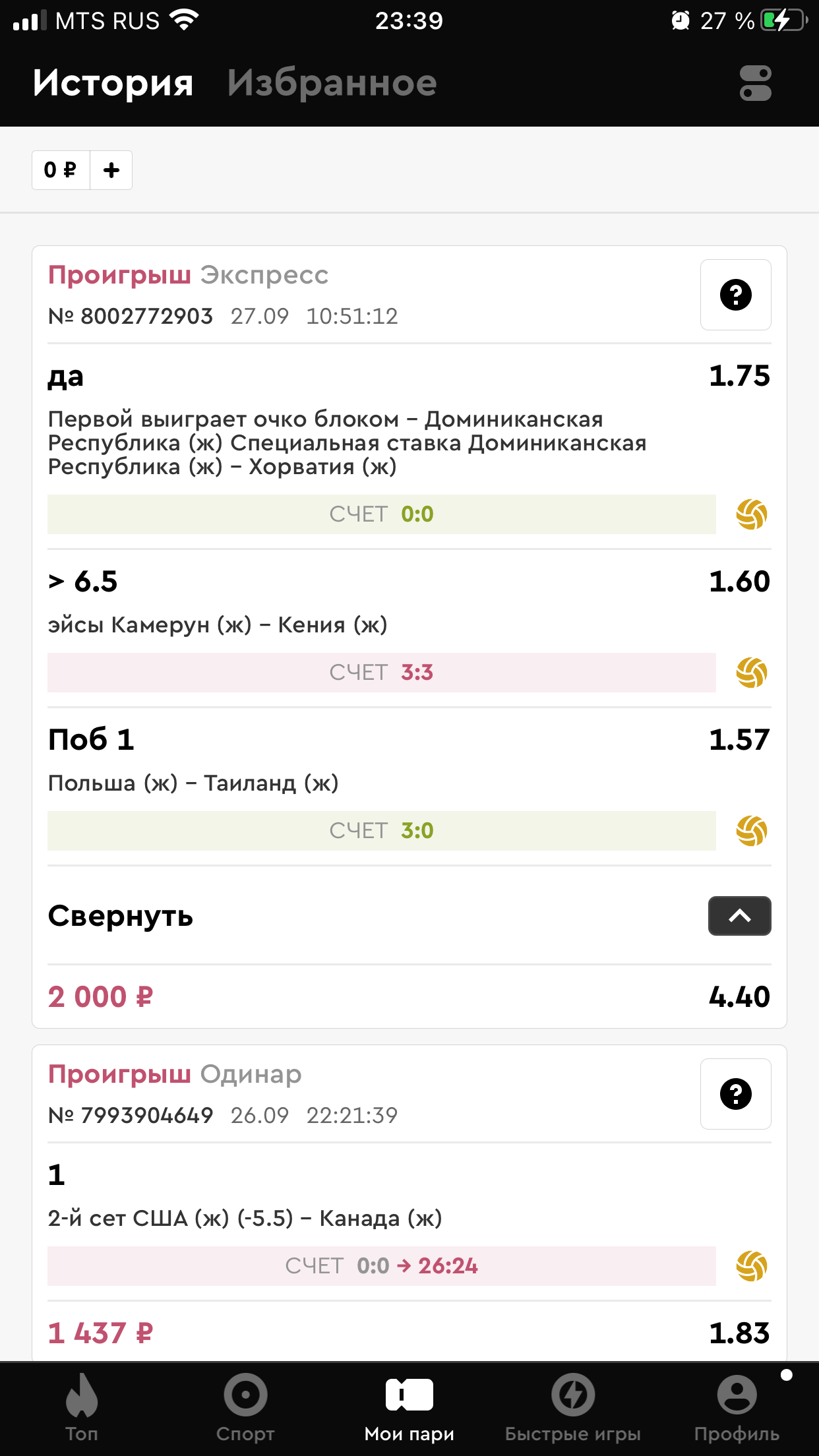This screenshot has height=1456, width=819.
Task: Open the Камерун (ж) – Кения (ж) aces bet
Action: (218, 624)
